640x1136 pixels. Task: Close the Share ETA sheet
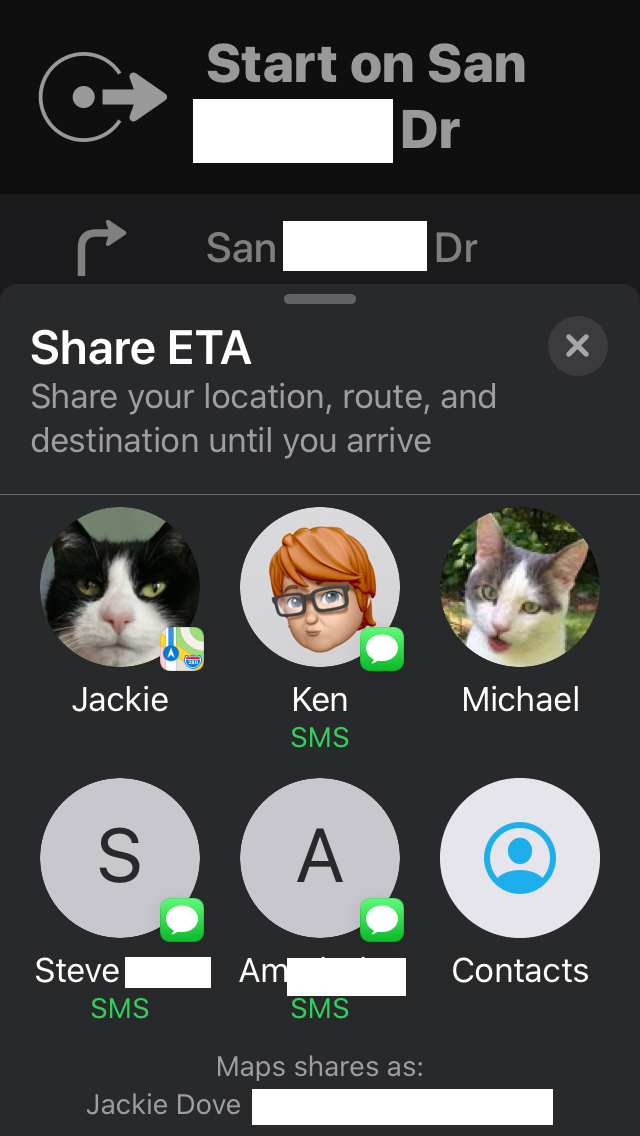(577, 346)
